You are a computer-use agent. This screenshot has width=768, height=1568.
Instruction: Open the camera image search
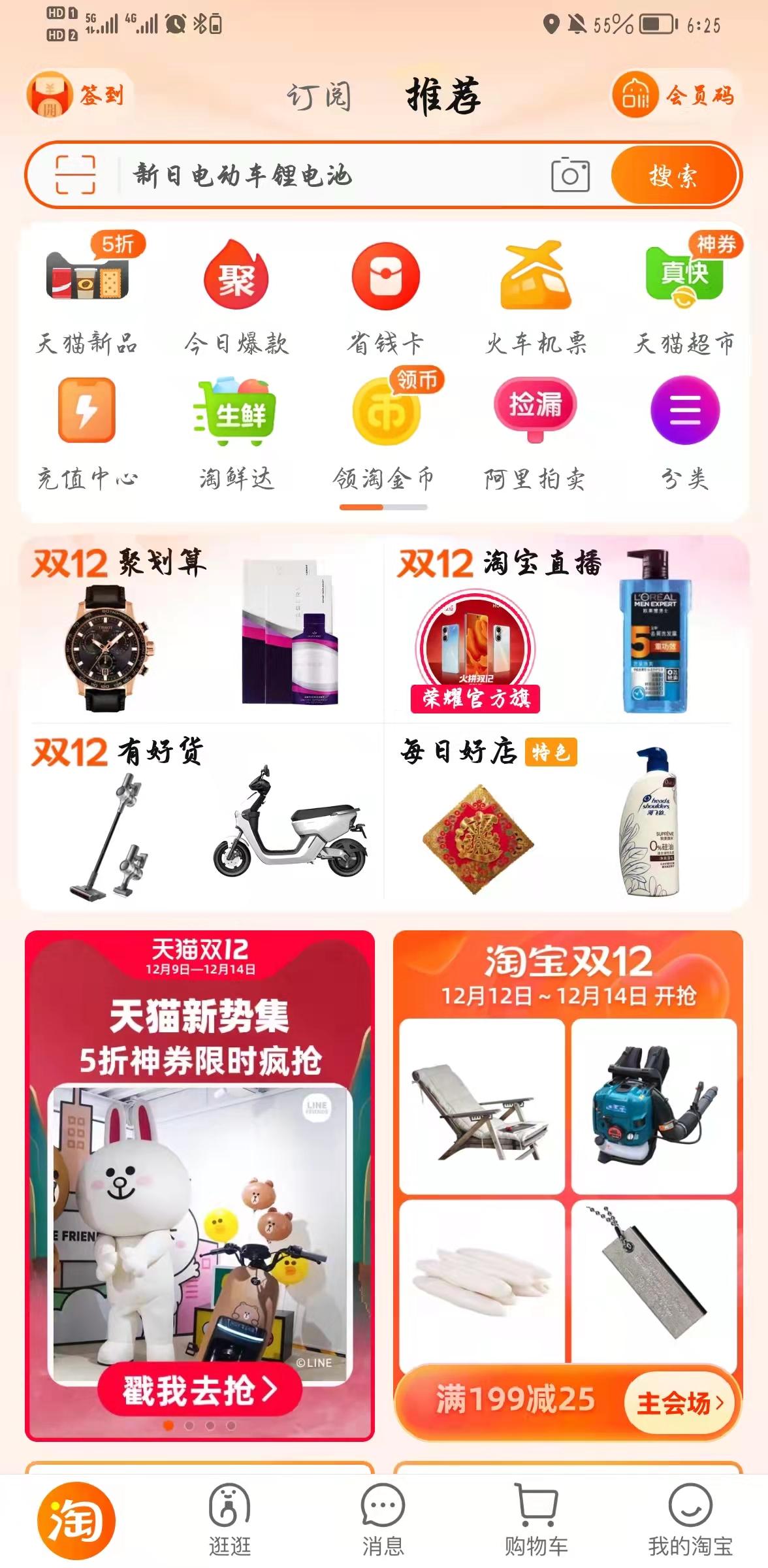(x=570, y=175)
